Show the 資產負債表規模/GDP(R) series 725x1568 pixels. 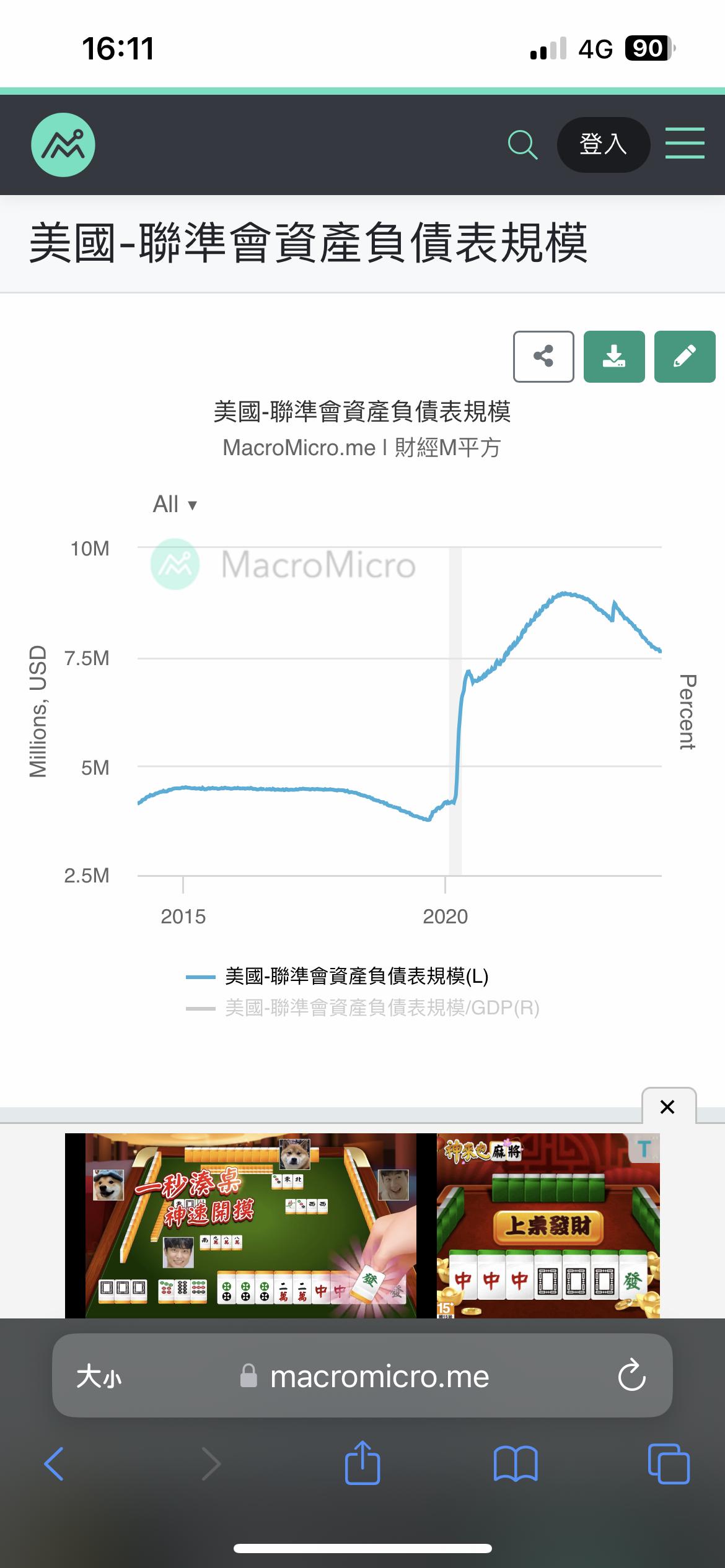[362, 1008]
